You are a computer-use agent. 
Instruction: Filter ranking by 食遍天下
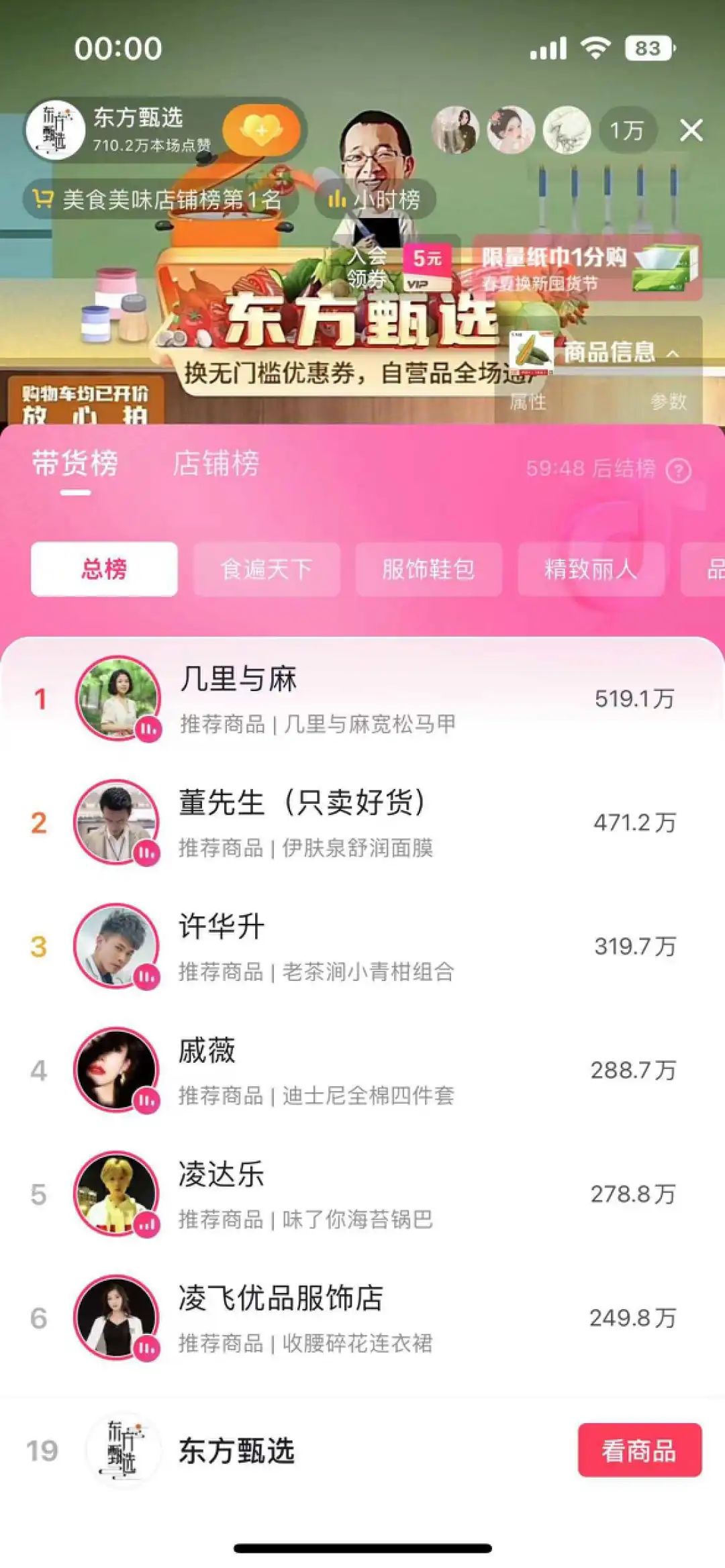click(267, 569)
